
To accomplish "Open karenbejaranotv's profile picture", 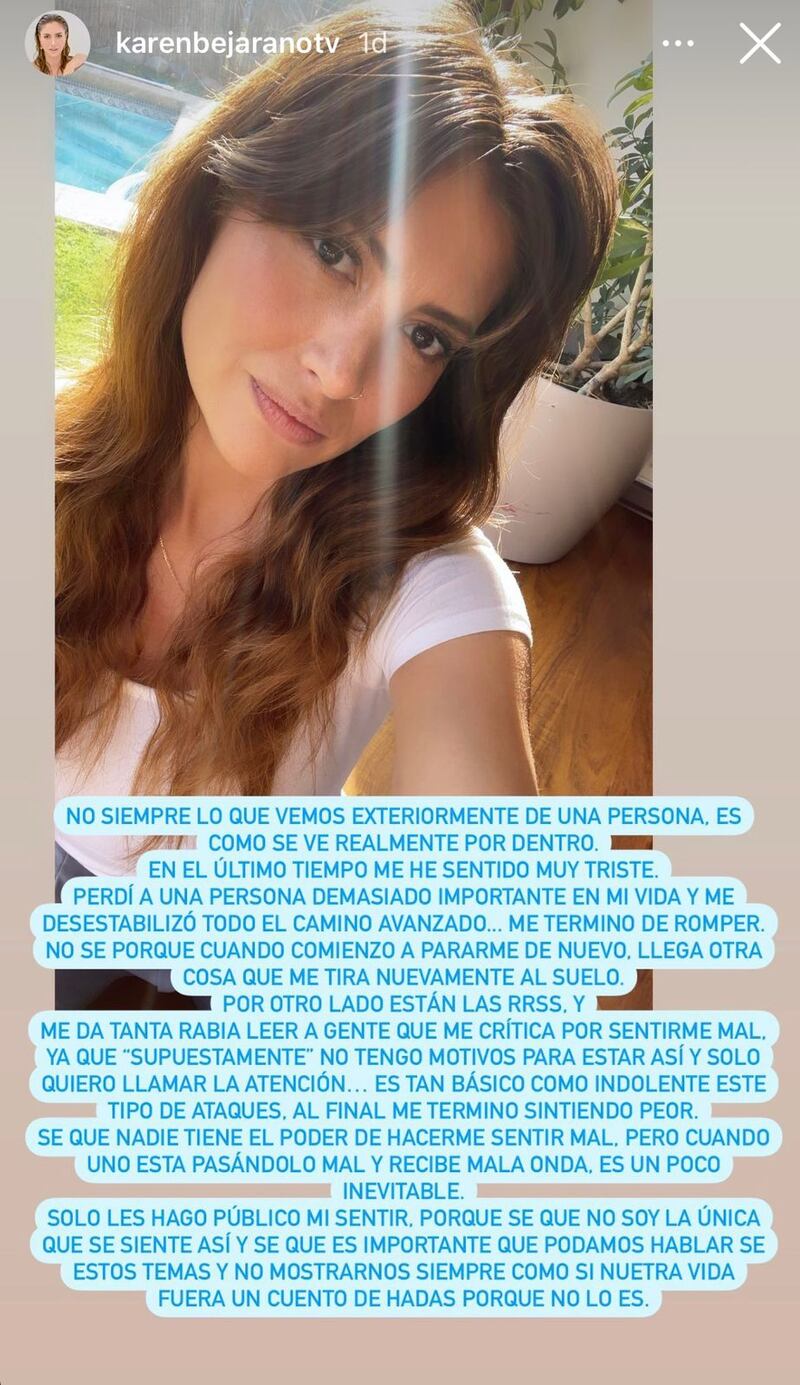I will (57, 44).
